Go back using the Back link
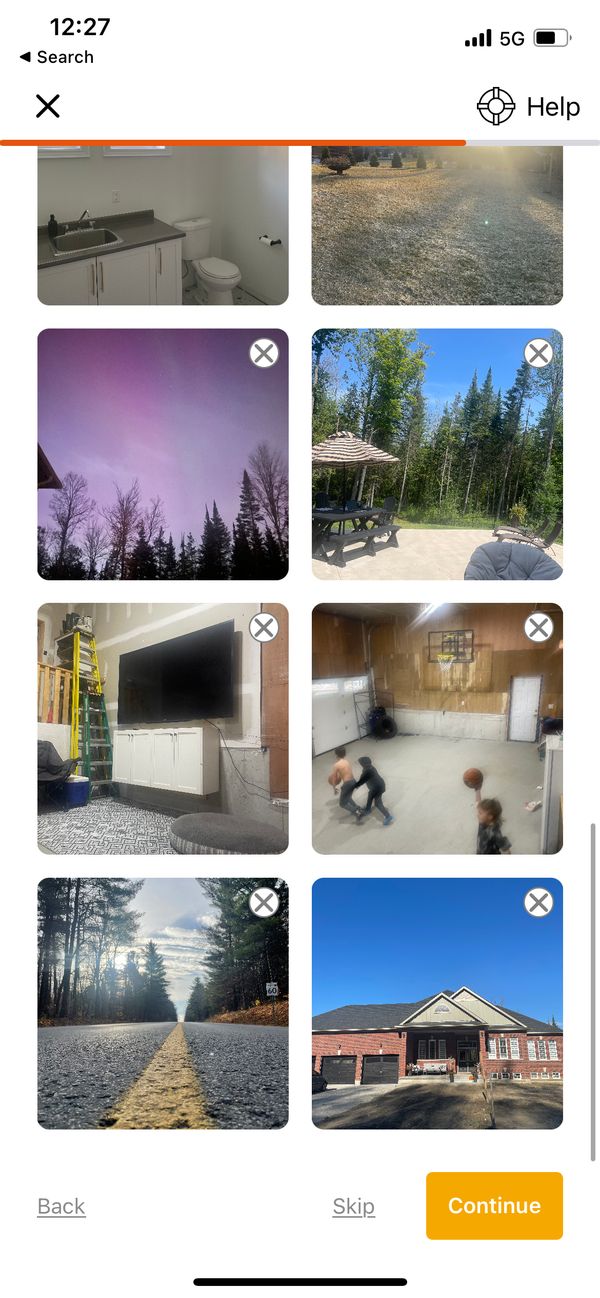This screenshot has width=600, height=1298. pyautogui.click(x=61, y=1206)
